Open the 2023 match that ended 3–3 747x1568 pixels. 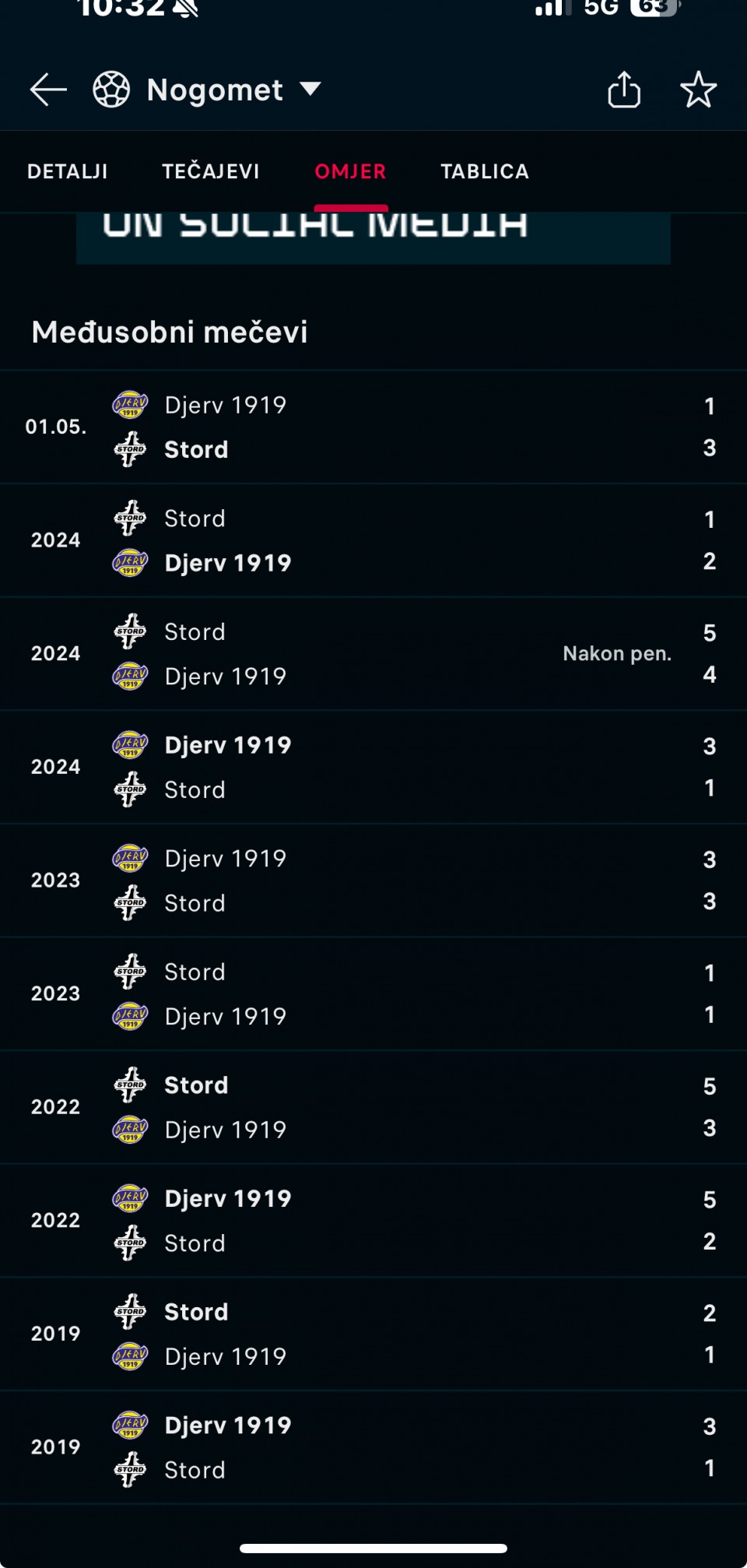(x=373, y=881)
